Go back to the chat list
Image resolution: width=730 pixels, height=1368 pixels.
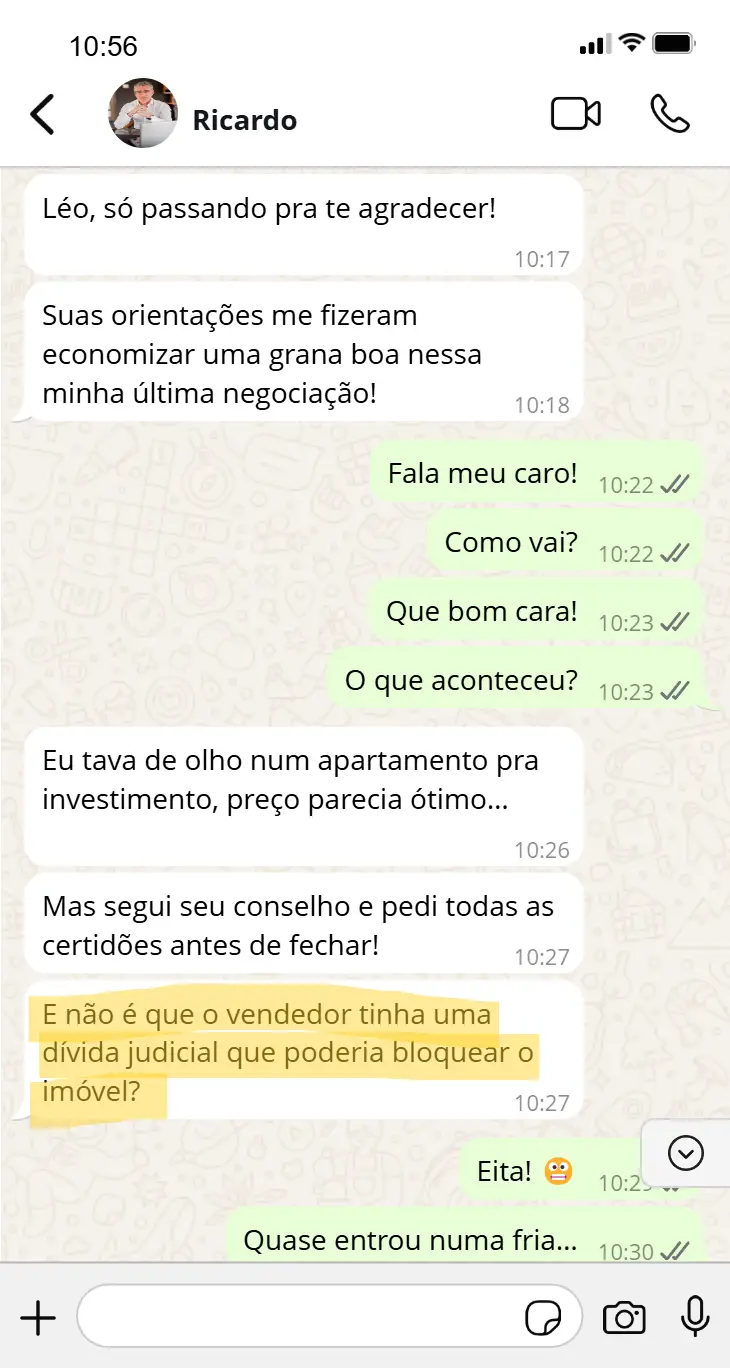42,114
